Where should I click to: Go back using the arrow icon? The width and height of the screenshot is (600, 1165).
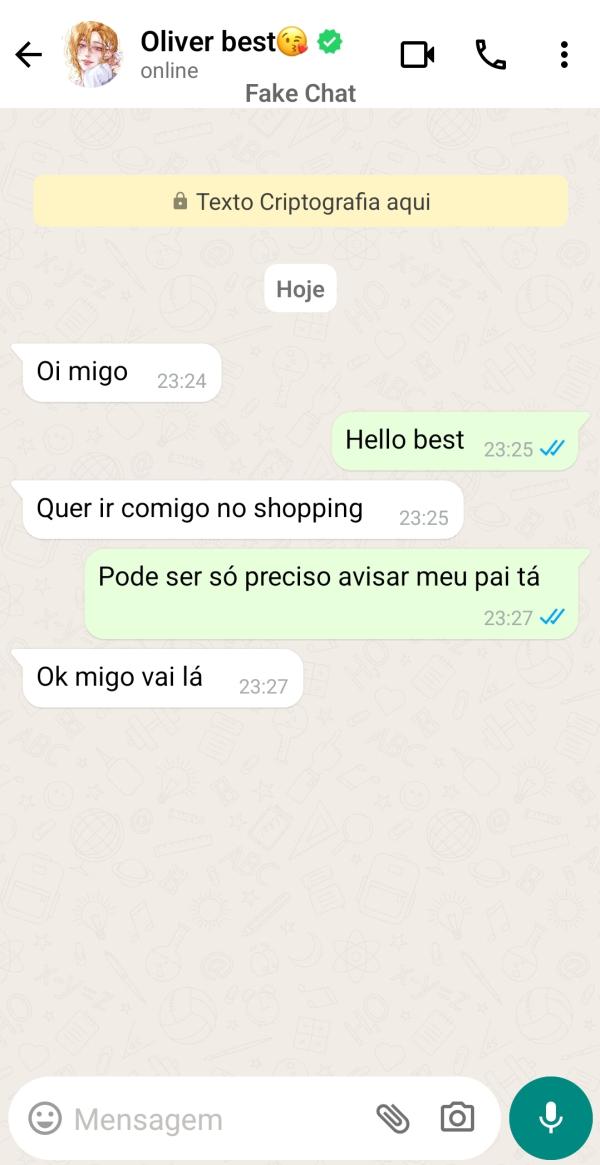[x=29, y=54]
